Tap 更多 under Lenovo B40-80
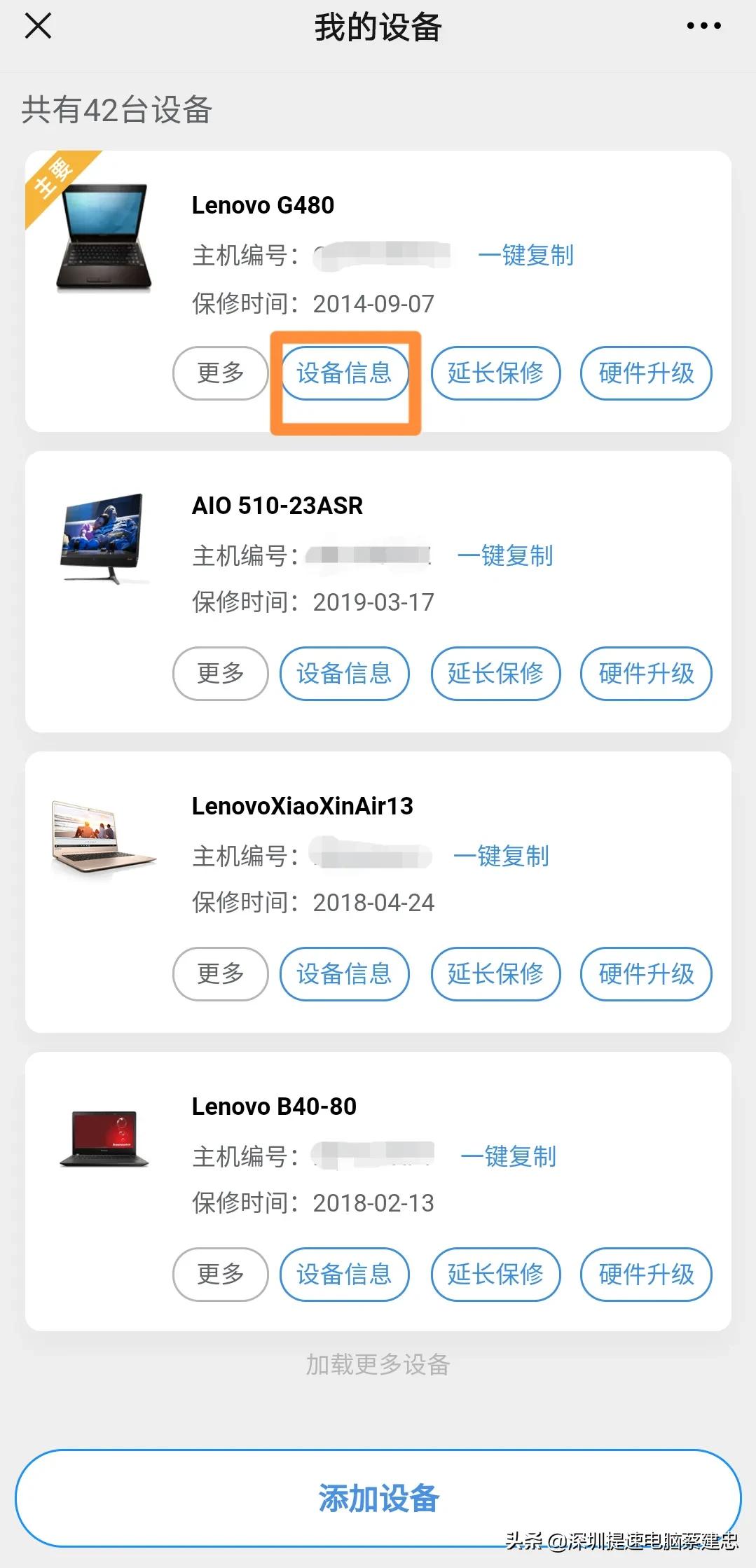756x1568 pixels. pyautogui.click(x=219, y=1275)
